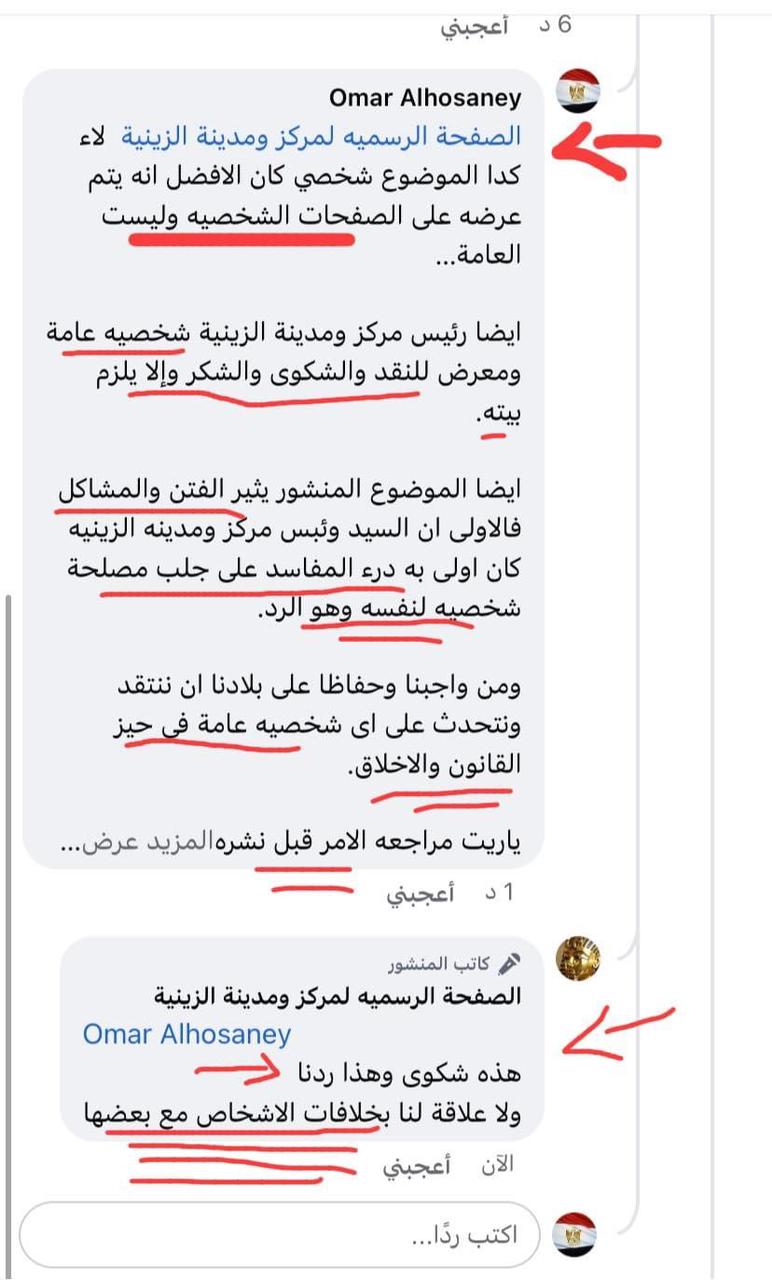The width and height of the screenshot is (772, 1280).
Task: Open the post author's page avatar
Action: coord(577,958)
